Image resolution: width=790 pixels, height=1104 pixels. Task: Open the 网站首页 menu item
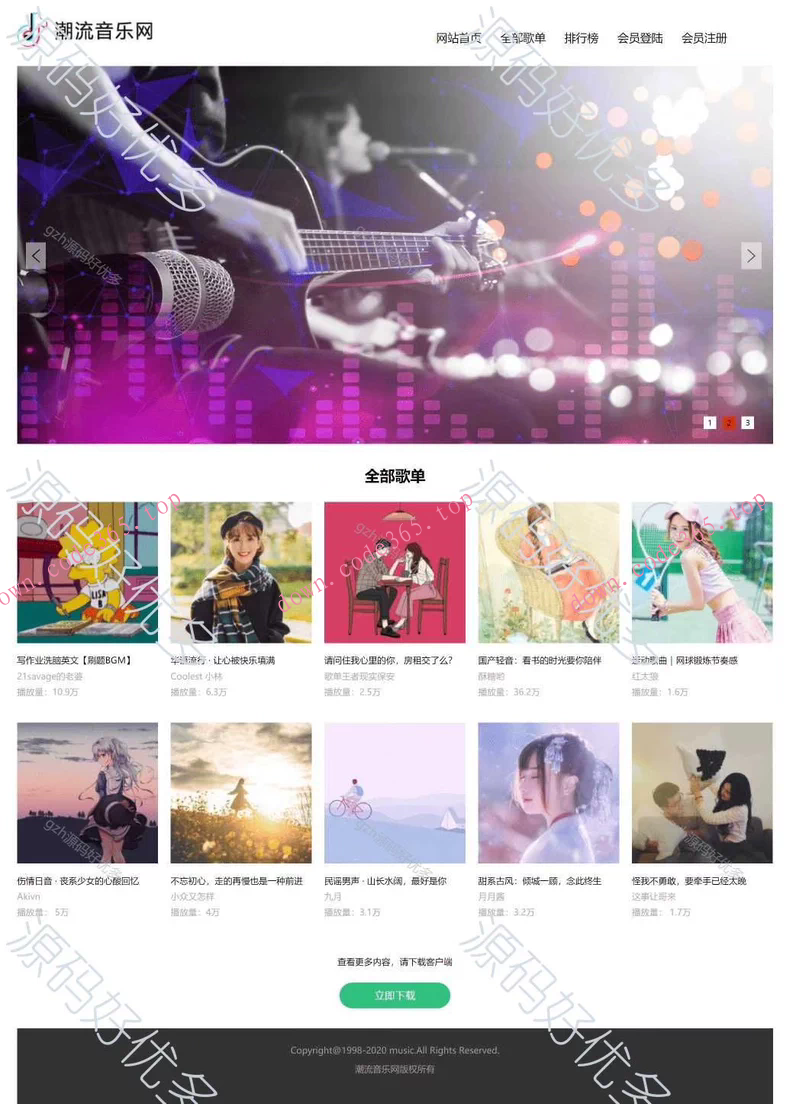[458, 38]
